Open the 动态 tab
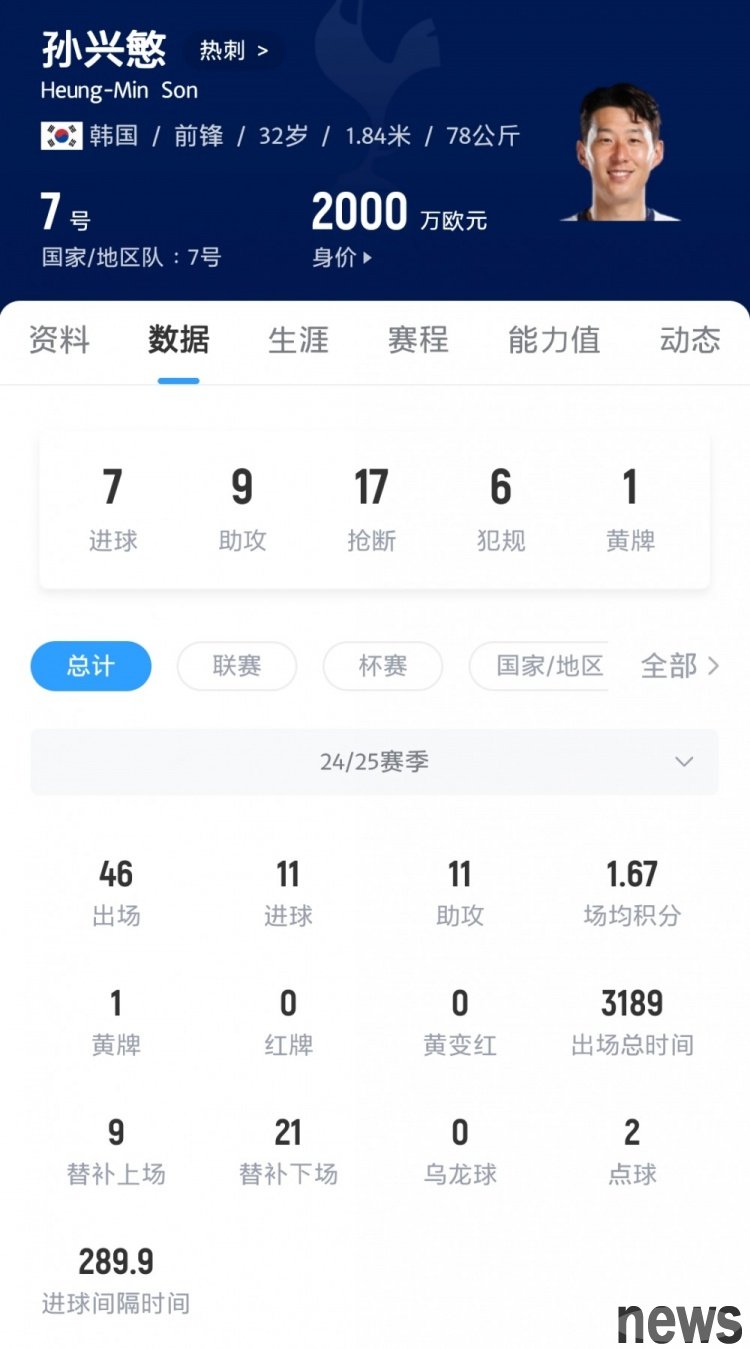This screenshot has height=1349, width=750. click(x=689, y=340)
